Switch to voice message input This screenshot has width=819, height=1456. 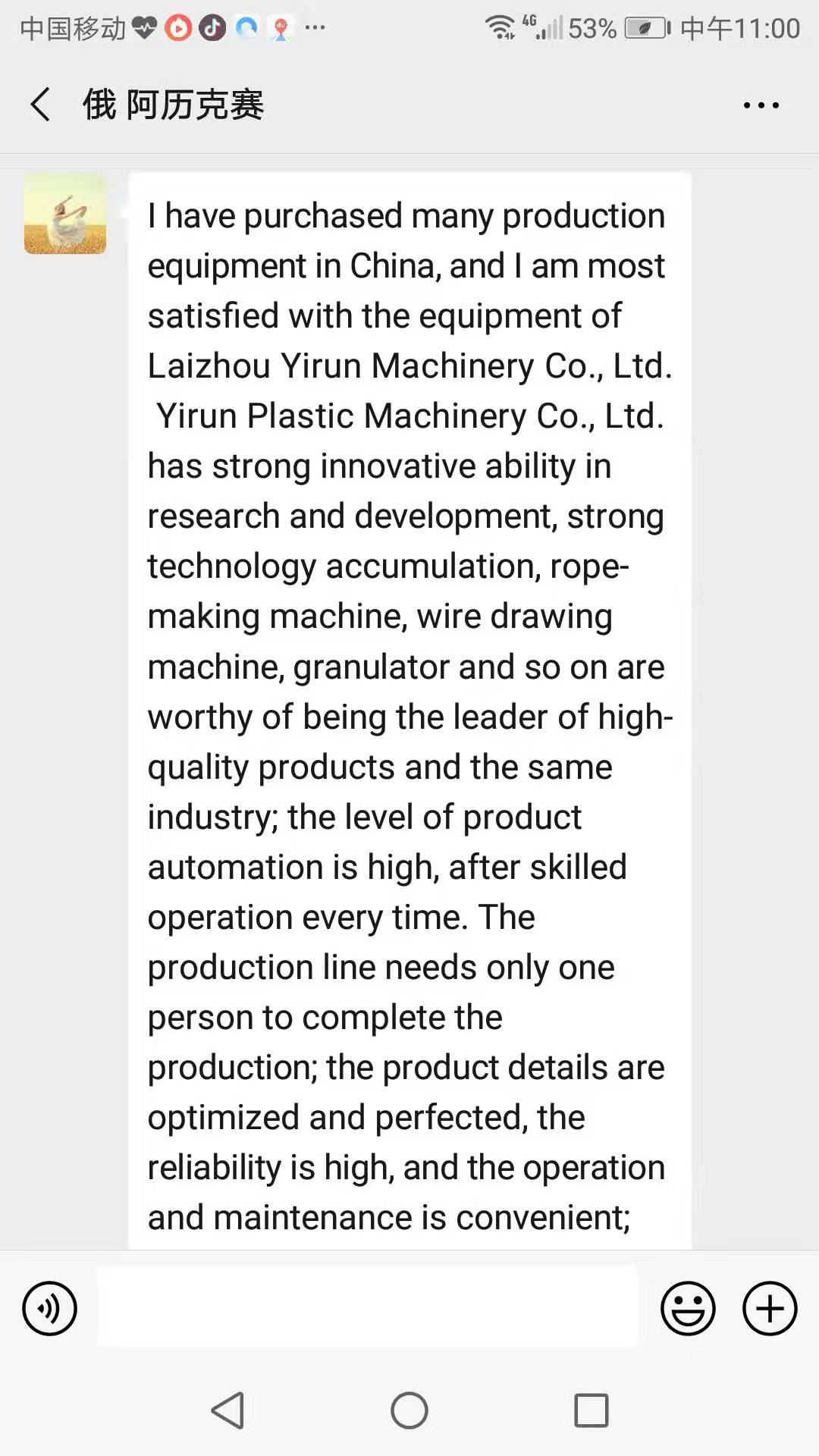coord(50,1308)
